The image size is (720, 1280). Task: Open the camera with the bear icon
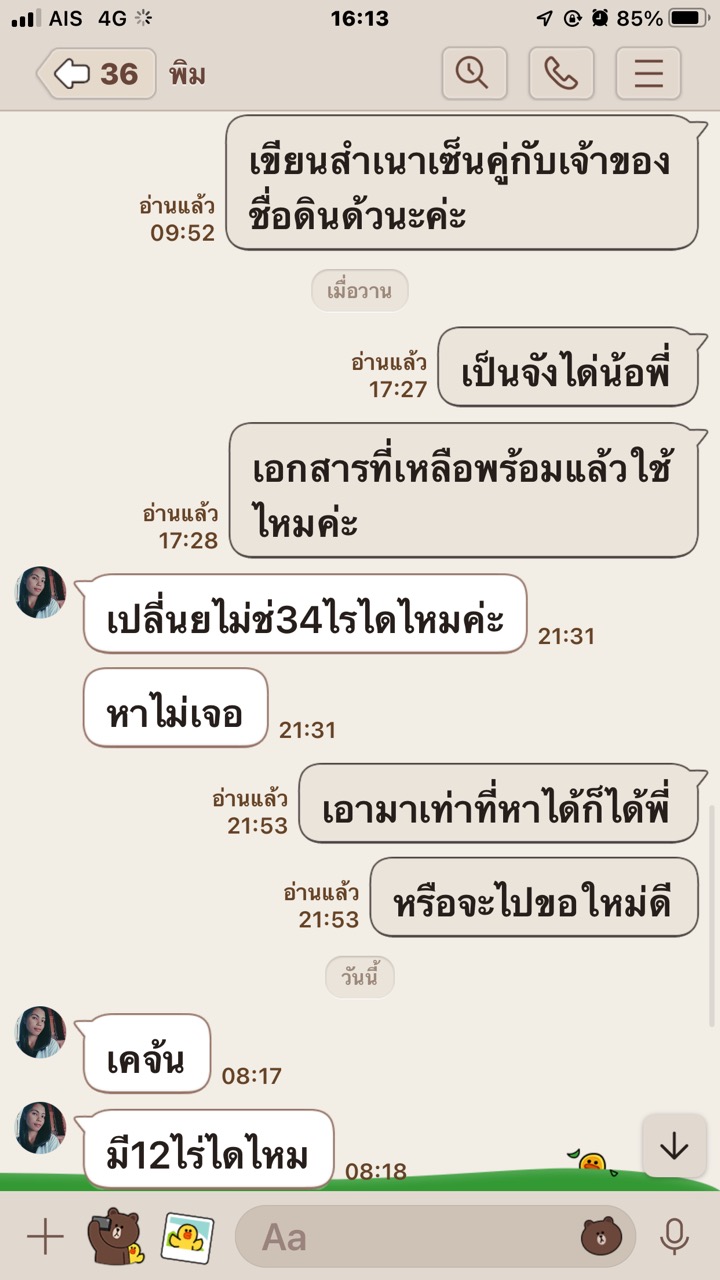[x=115, y=1237]
